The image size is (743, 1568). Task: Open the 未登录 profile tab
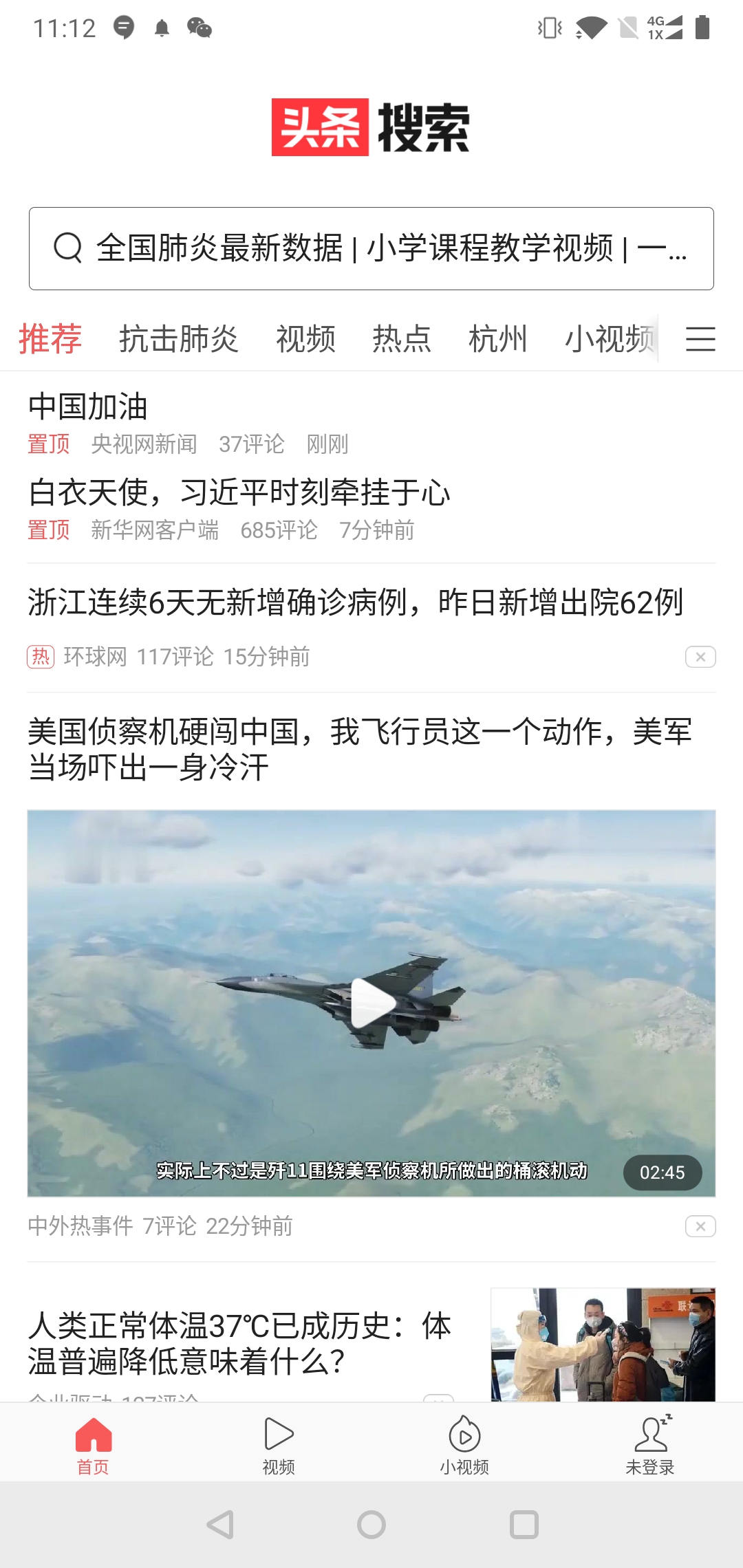click(650, 1445)
